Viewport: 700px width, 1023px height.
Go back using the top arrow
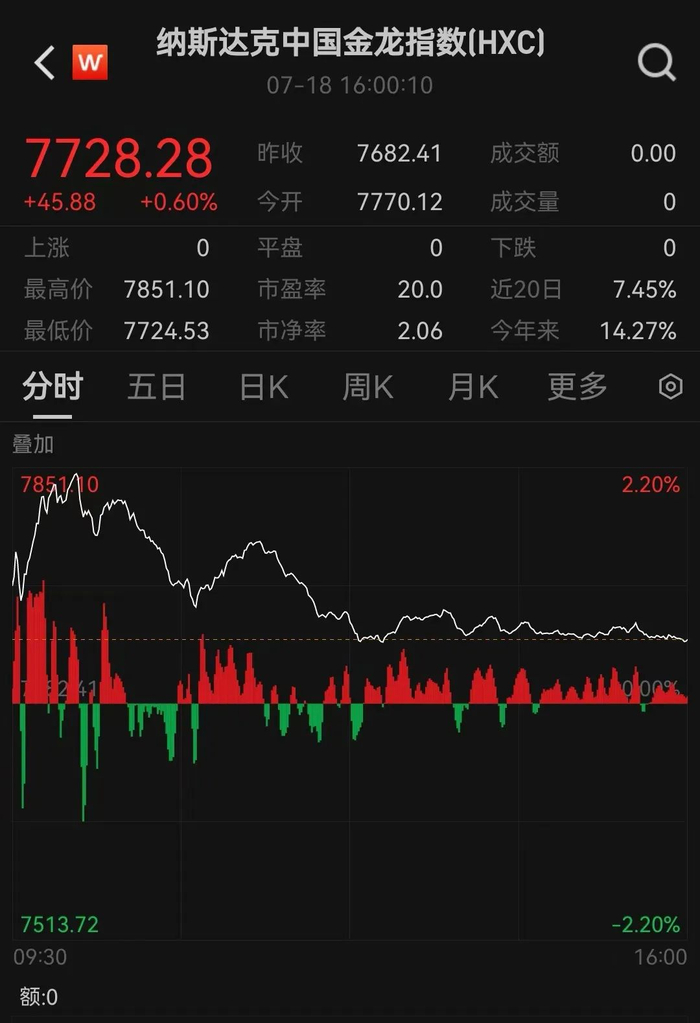pyautogui.click(x=44, y=63)
